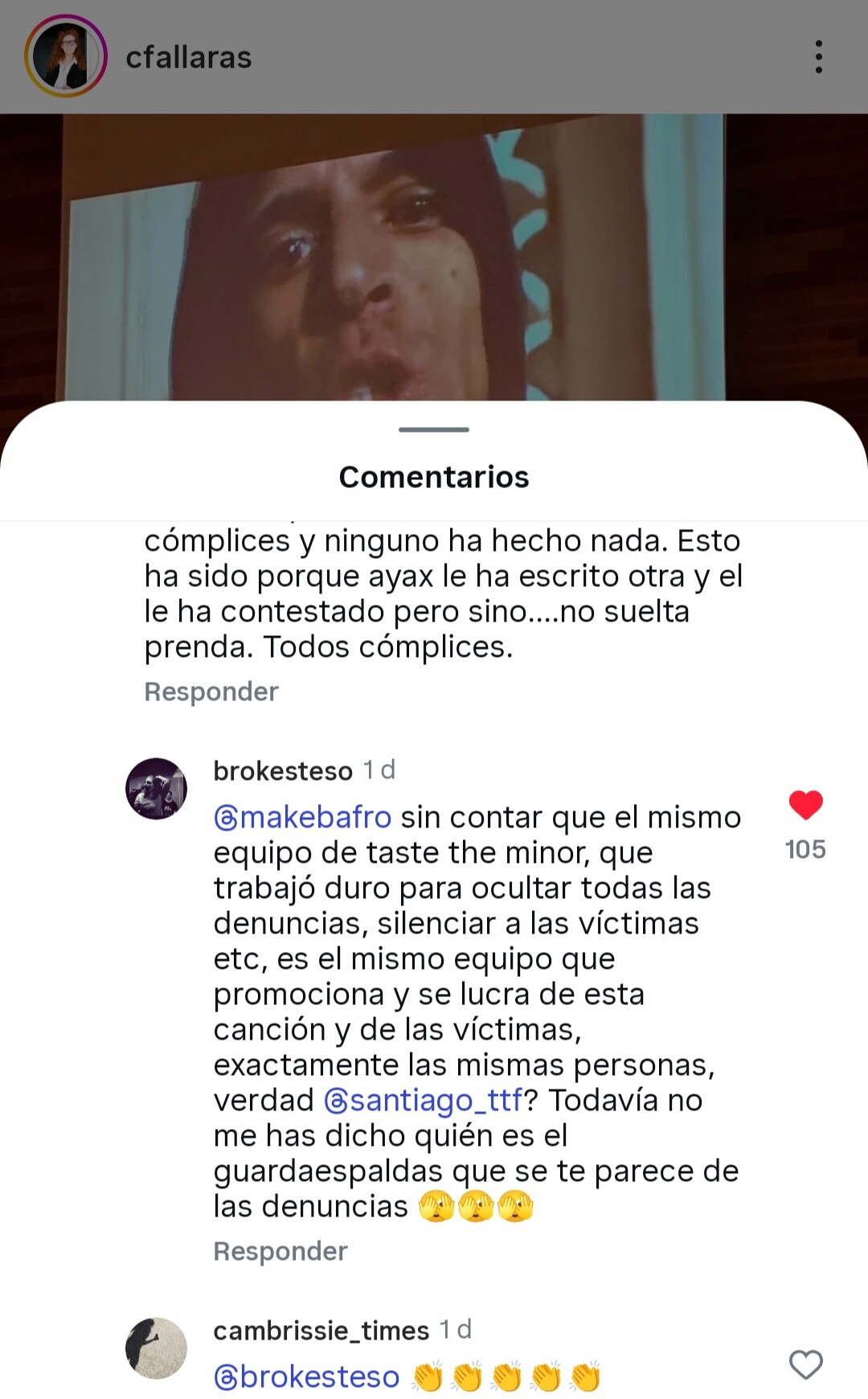The image size is (868, 1399).
Task: Open cfallaras's profile picture story
Action: click(x=66, y=56)
